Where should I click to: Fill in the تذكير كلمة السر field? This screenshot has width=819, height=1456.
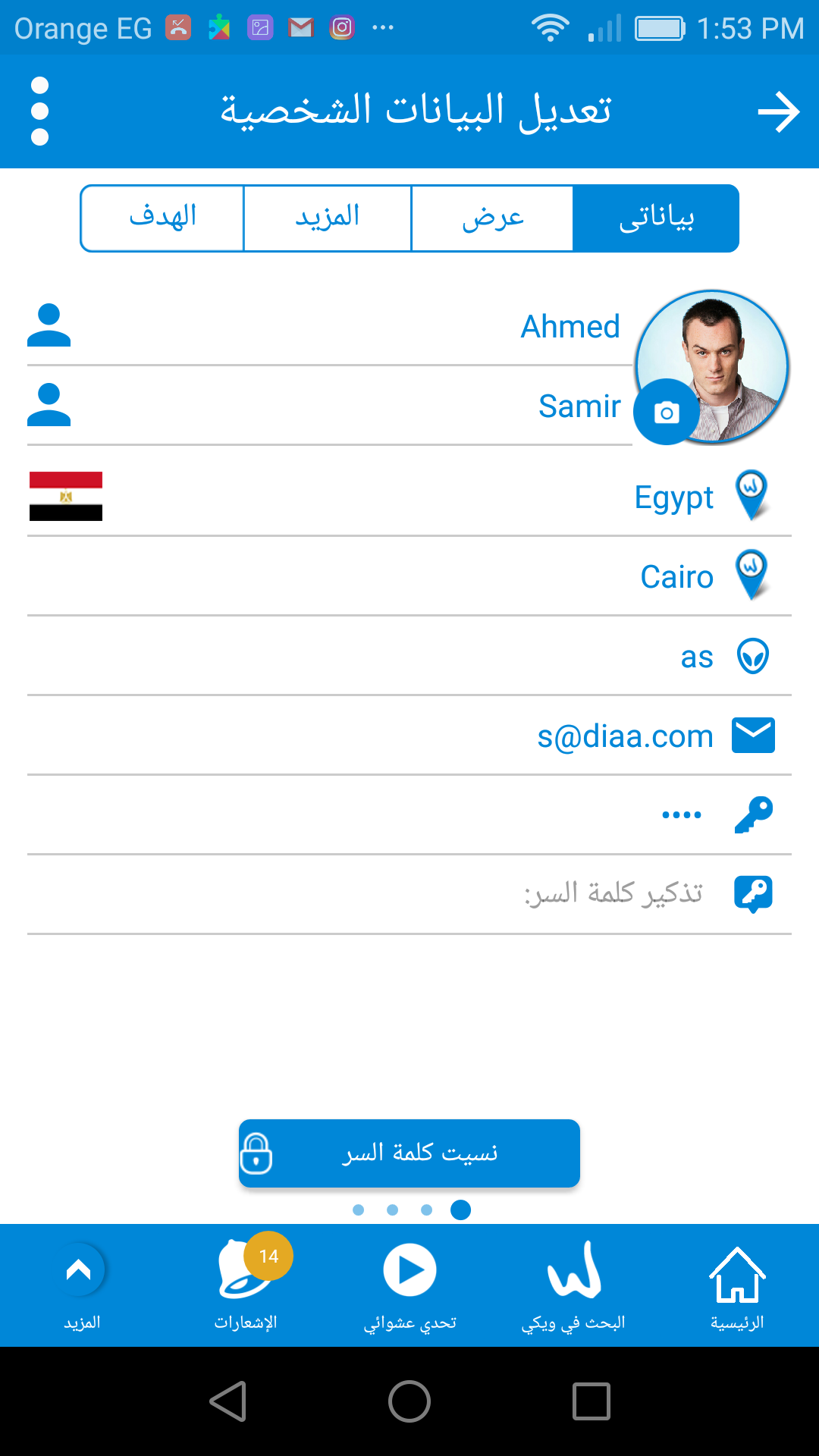409,894
